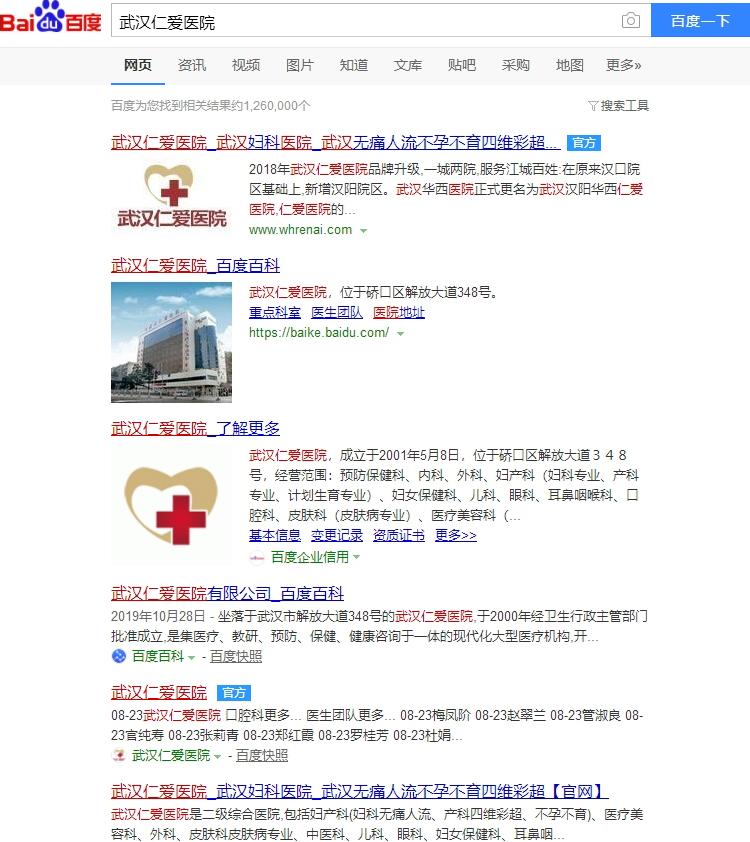Open the 医生团队 link
The image size is (750, 842).
pos(337,312)
